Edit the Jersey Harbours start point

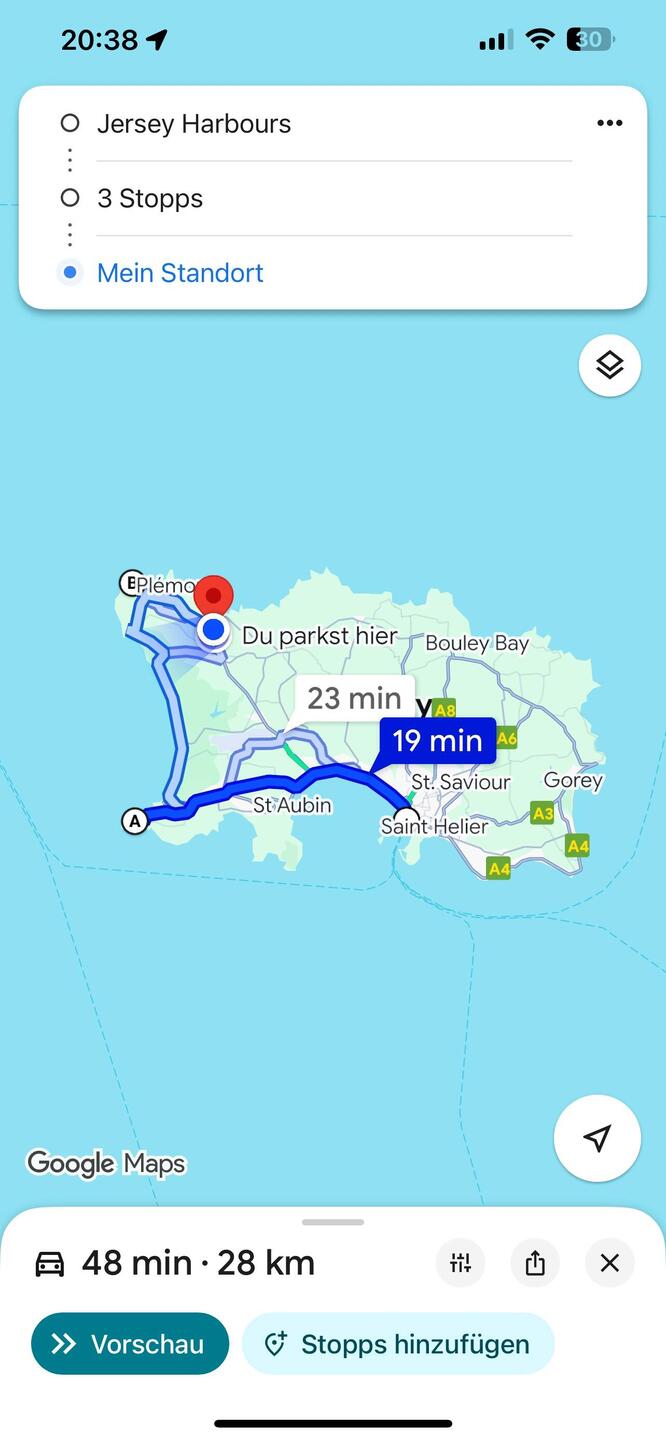coord(194,124)
